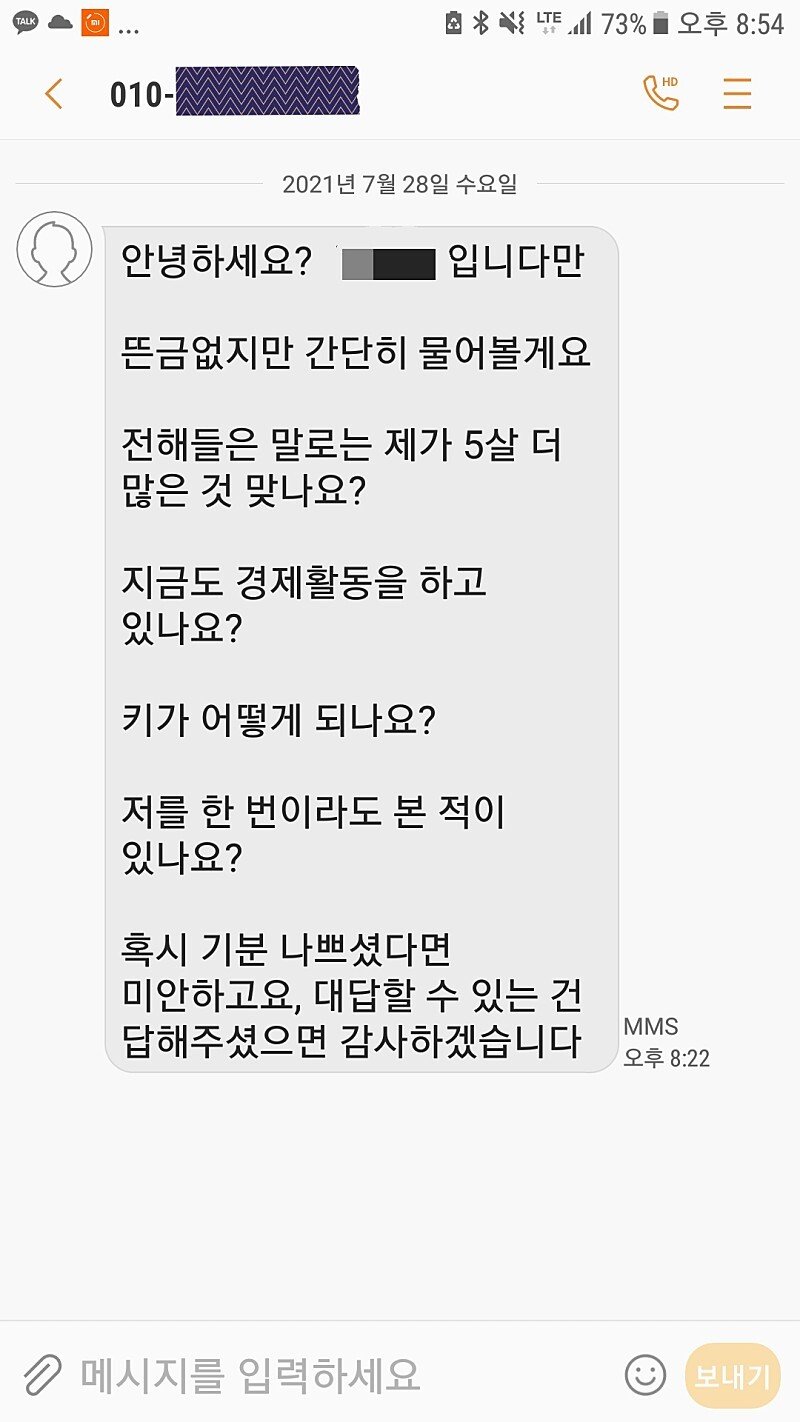Go back to the message list
Image resolution: width=800 pixels, height=1422 pixels.
tap(54, 94)
